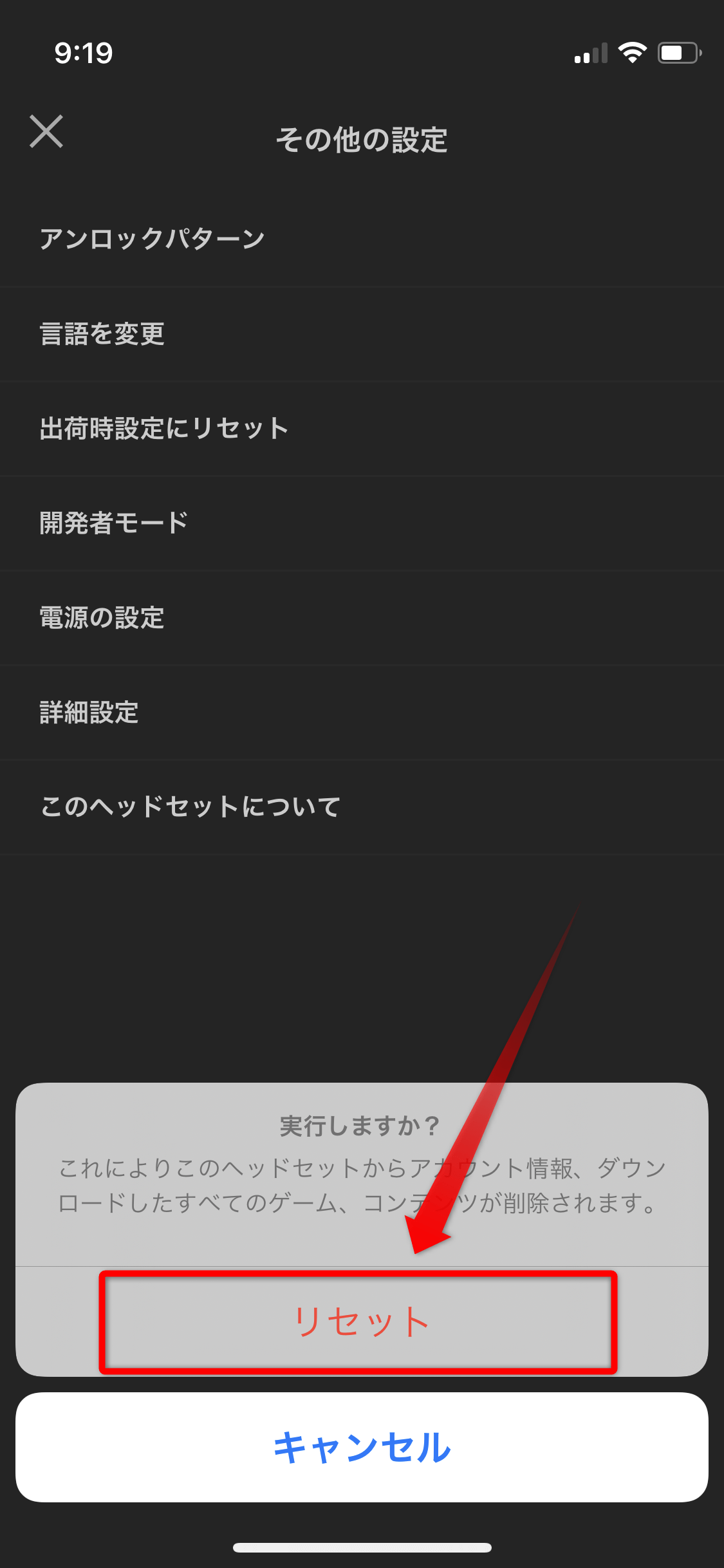Tap キャンセル to dismiss the dialog
Screen dimensions: 724x1568
[362, 1447]
